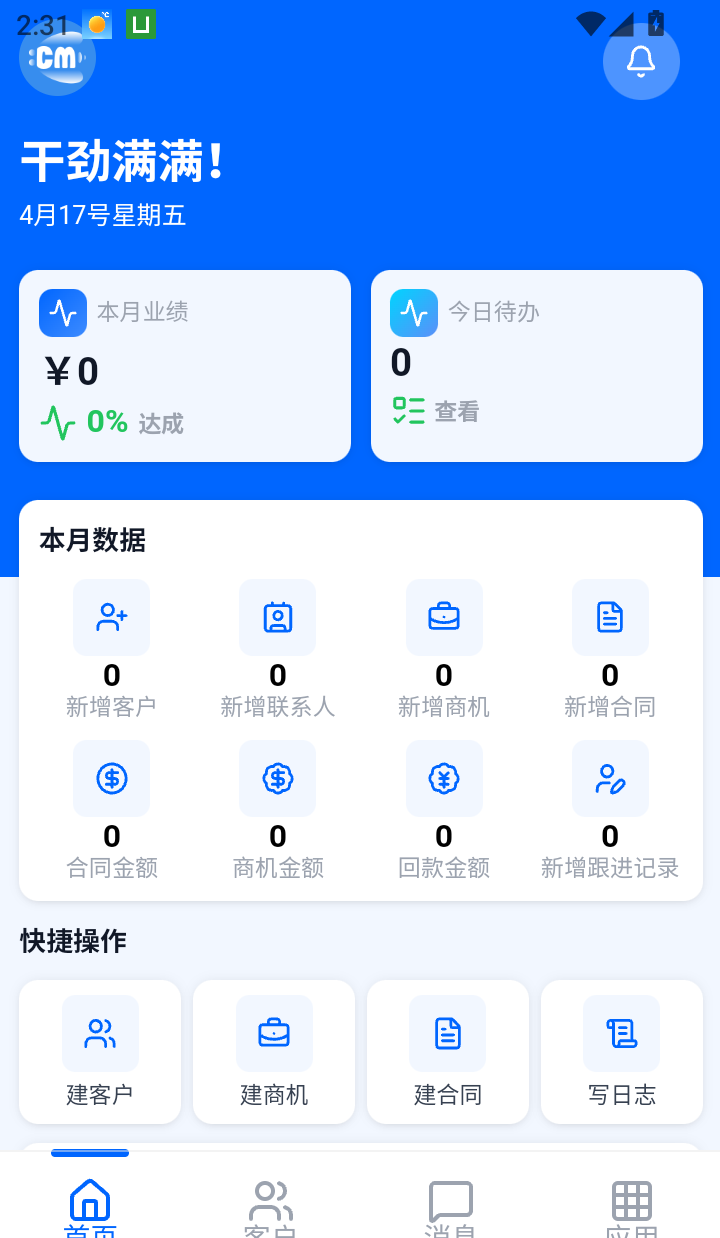
Task: Switch to the 应用 apps tab
Action: [x=630, y=1204]
